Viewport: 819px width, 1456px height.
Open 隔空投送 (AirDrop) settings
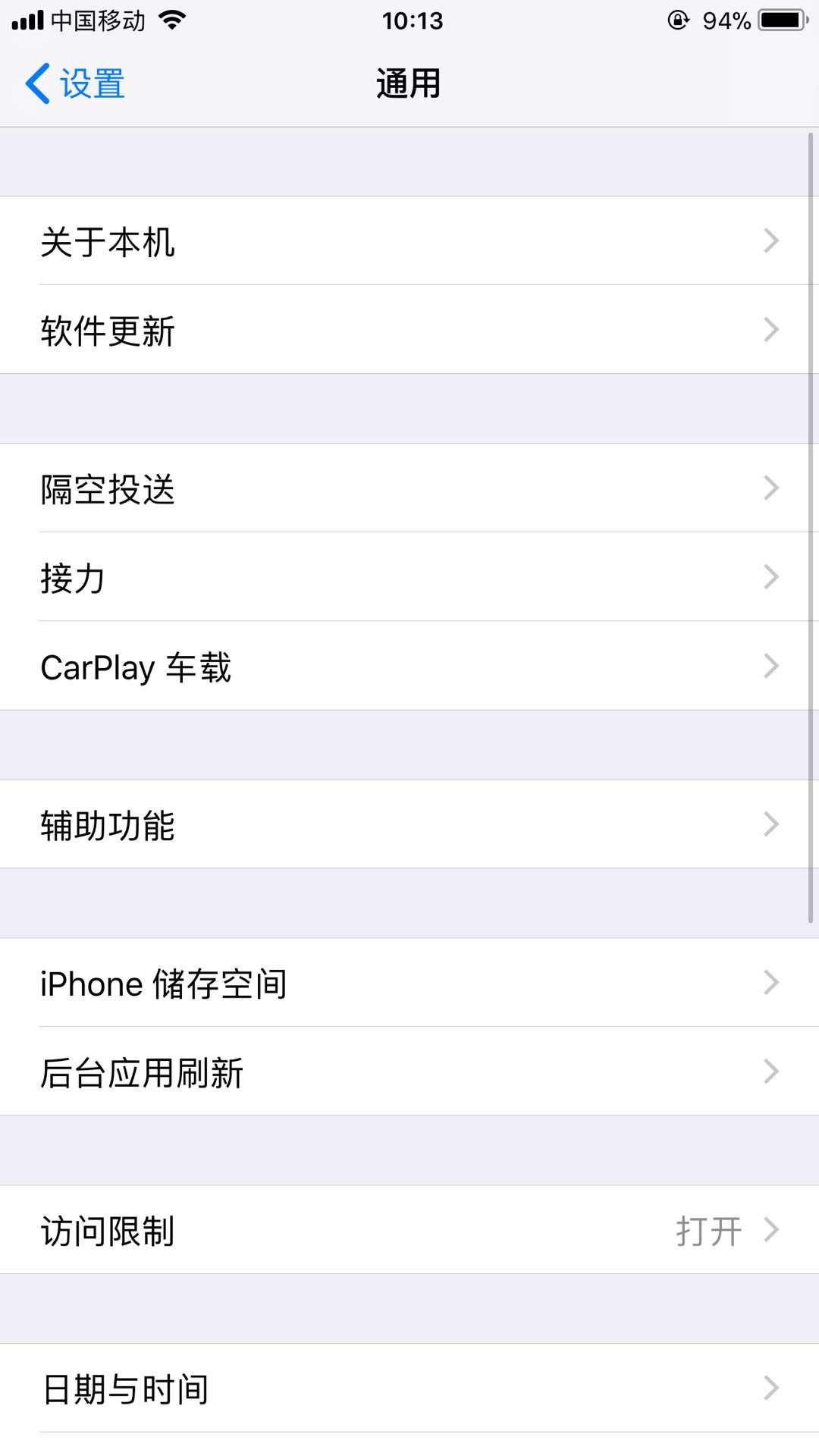(409, 490)
